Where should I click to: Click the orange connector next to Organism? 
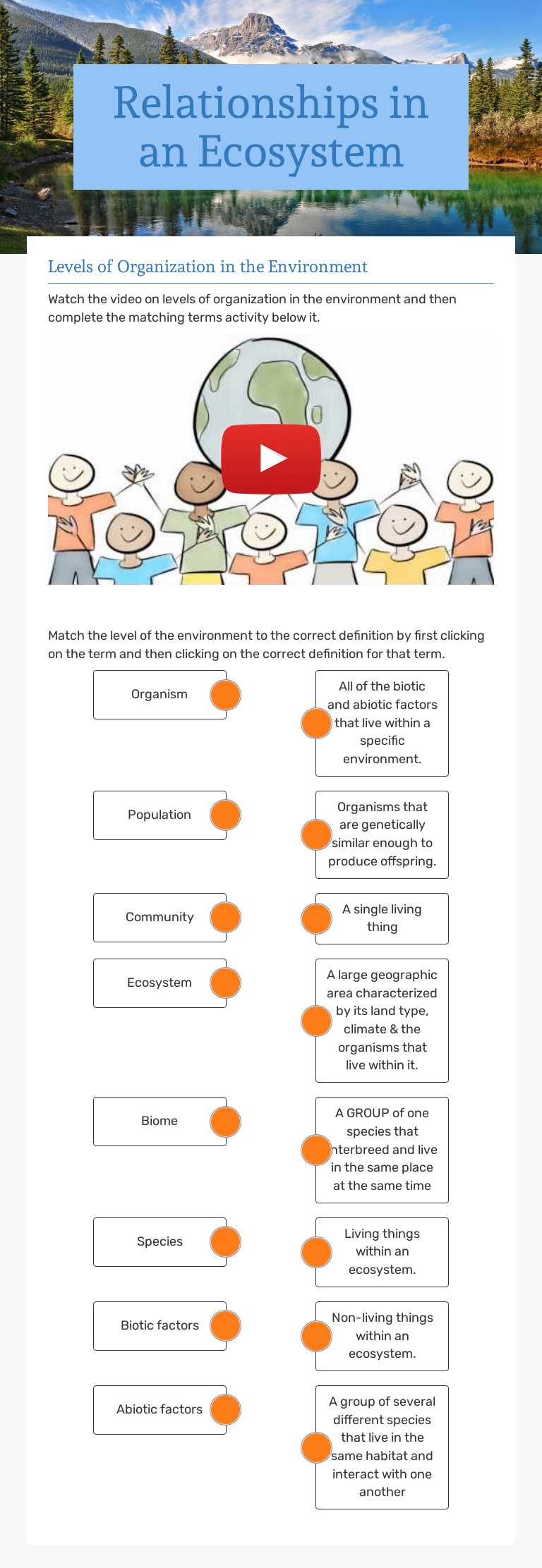click(225, 694)
